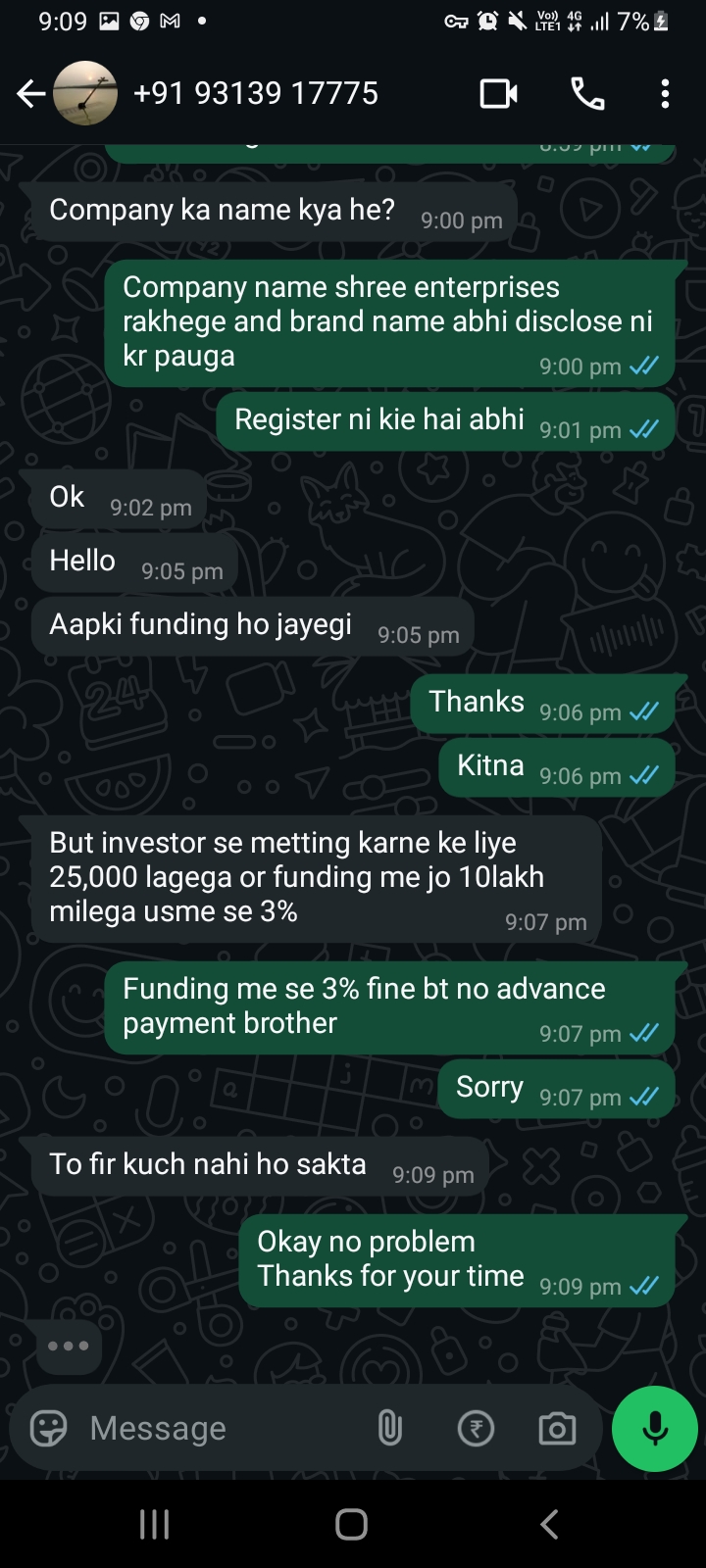
Task: Open contact info for +91 93139 17775
Action: [x=255, y=94]
